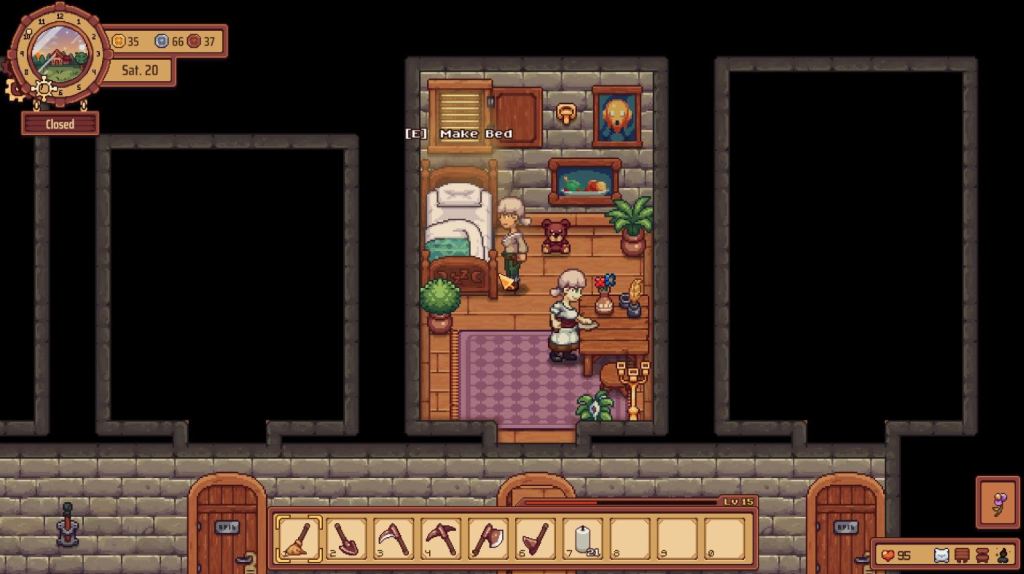Screen dimensions: 1024x574
Task: Select the pickaxe in hotbar slot 4
Action: click(440, 539)
